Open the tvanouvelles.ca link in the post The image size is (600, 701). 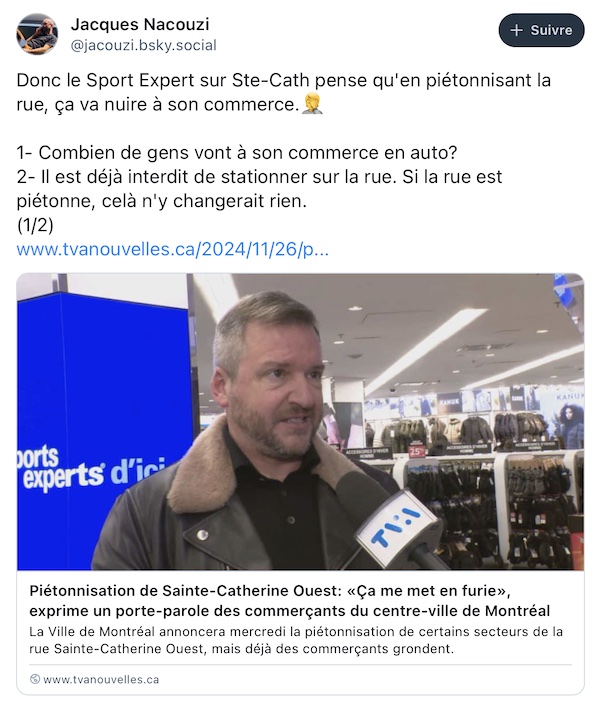pos(172,249)
